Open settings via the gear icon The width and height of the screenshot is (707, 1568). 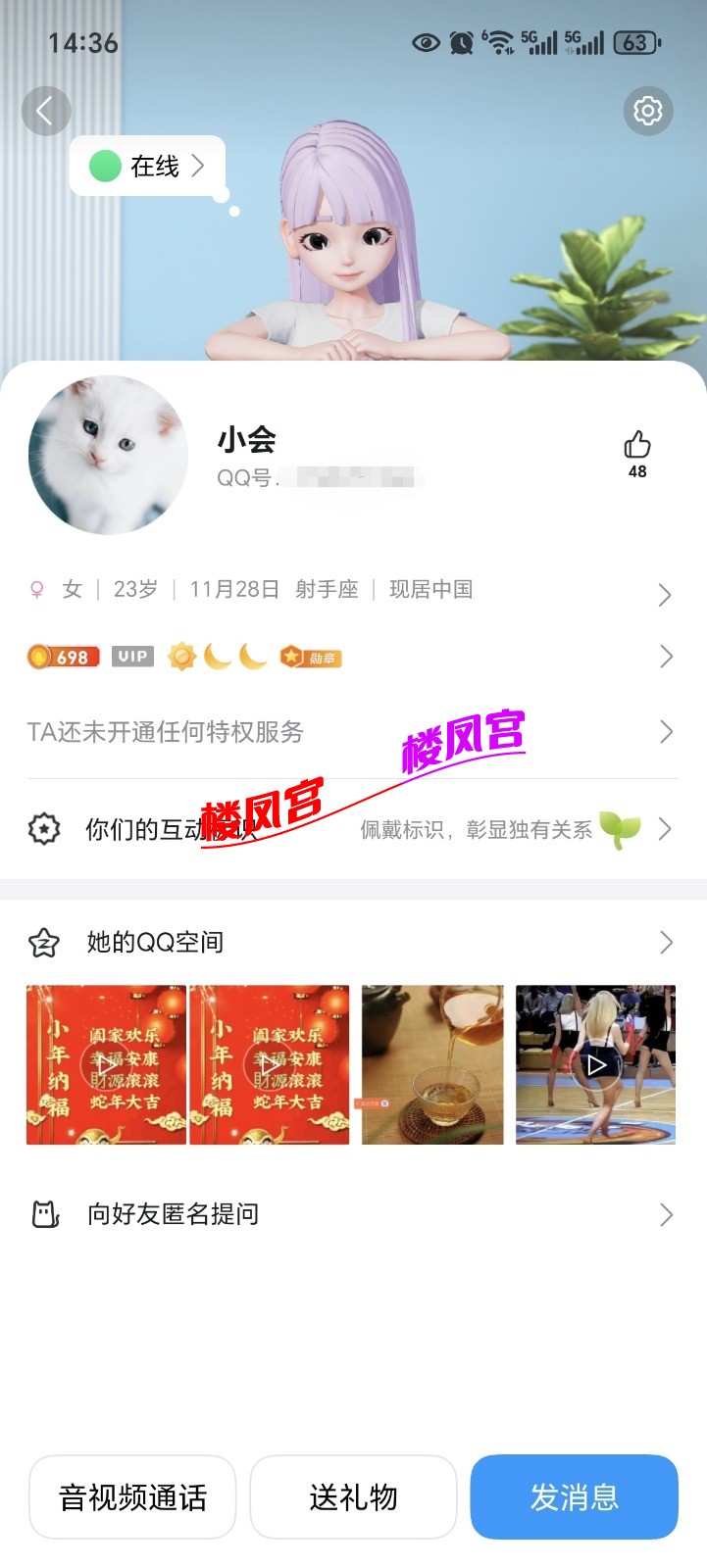click(x=647, y=111)
